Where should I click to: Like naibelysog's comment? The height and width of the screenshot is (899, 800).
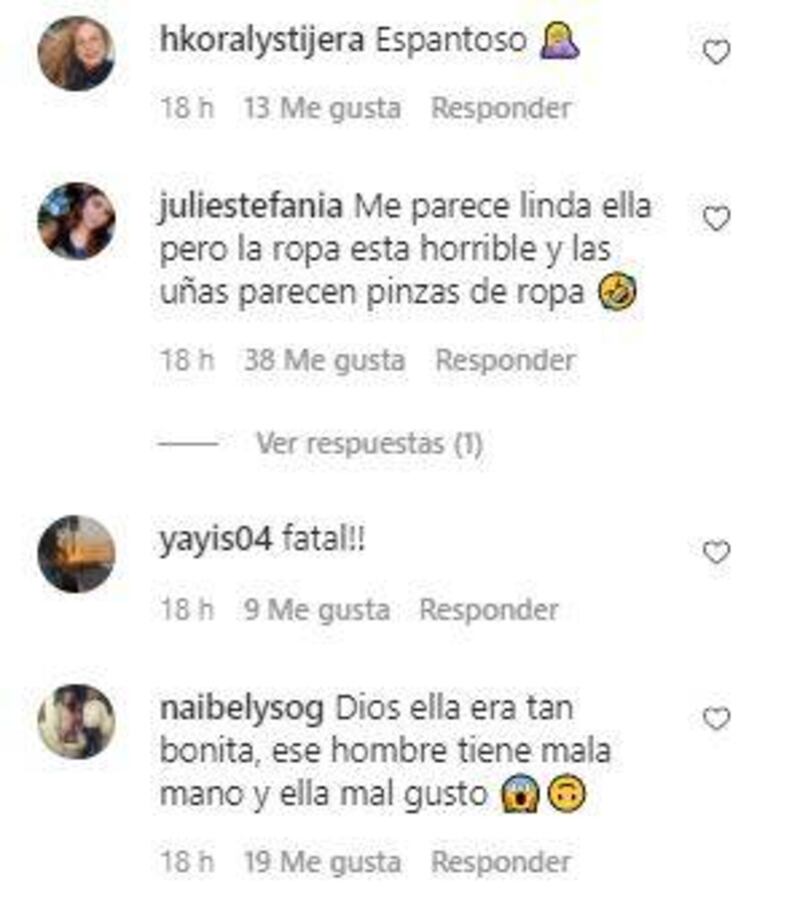716,719
